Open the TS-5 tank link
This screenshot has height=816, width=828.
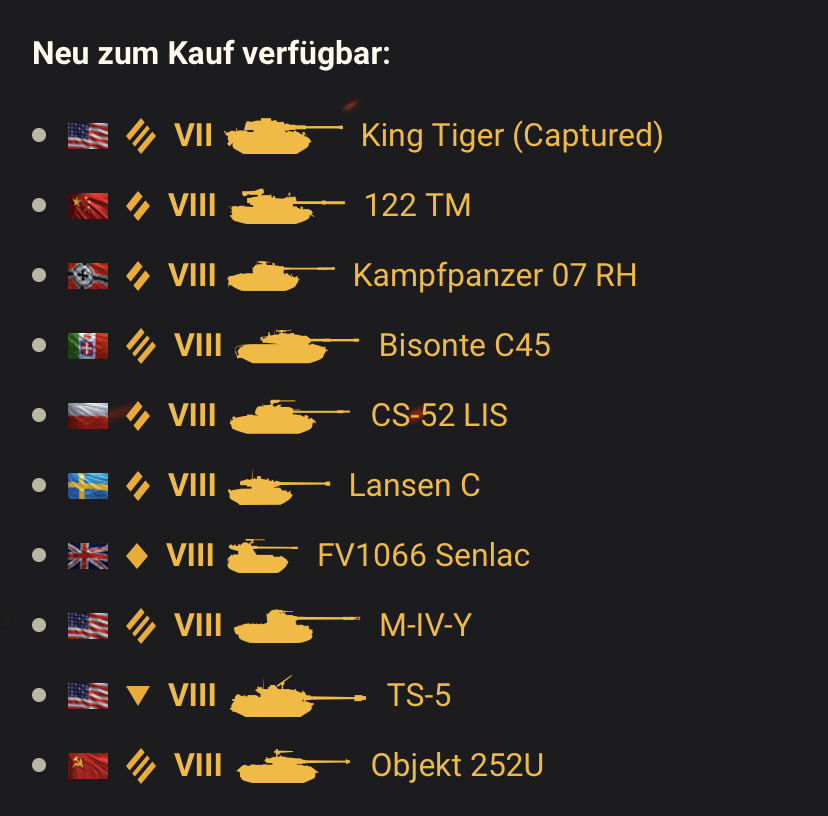click(x=418, y=695)
